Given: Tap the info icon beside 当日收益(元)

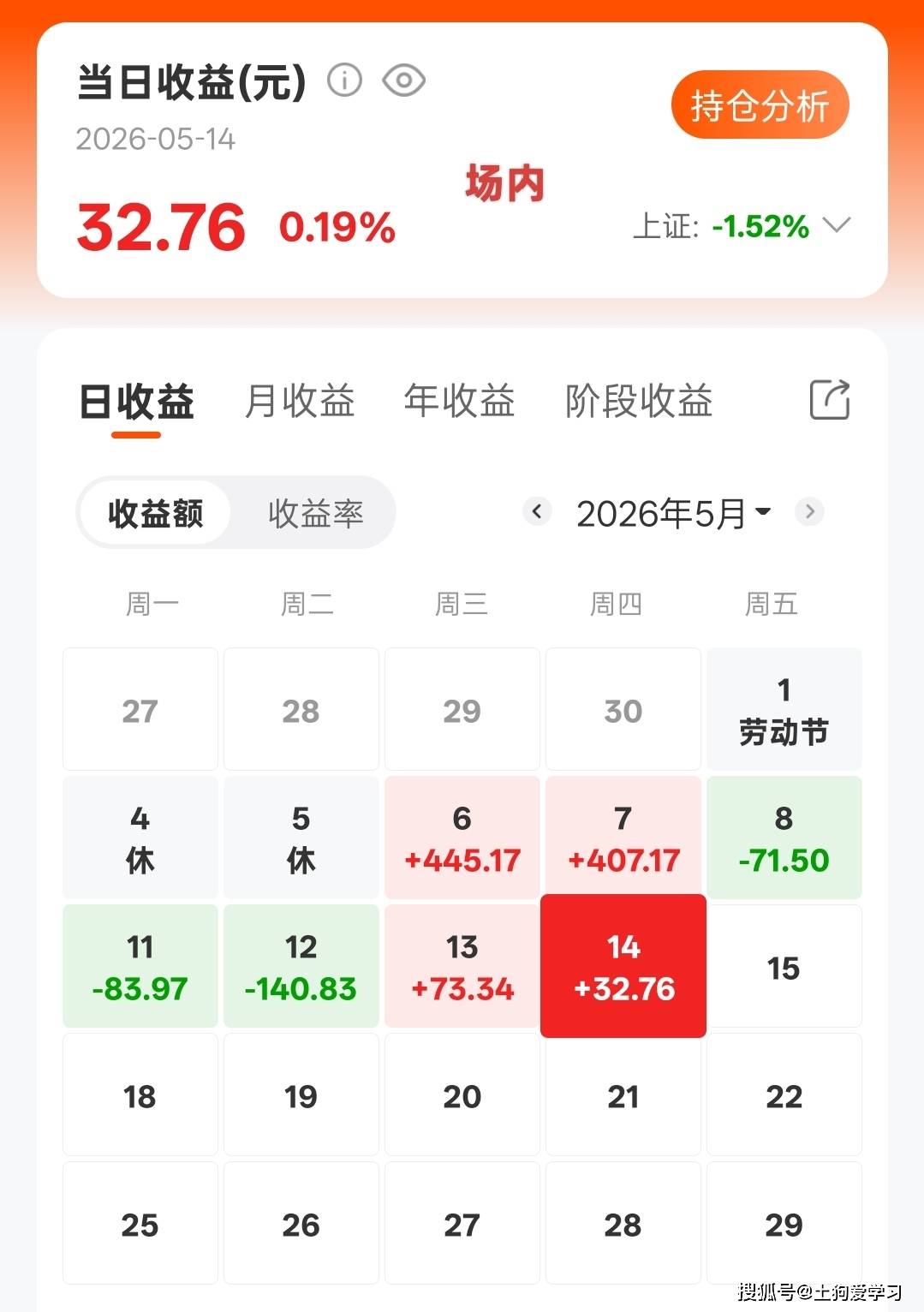Looking at the screenshot, I should [x=345, y=81].
